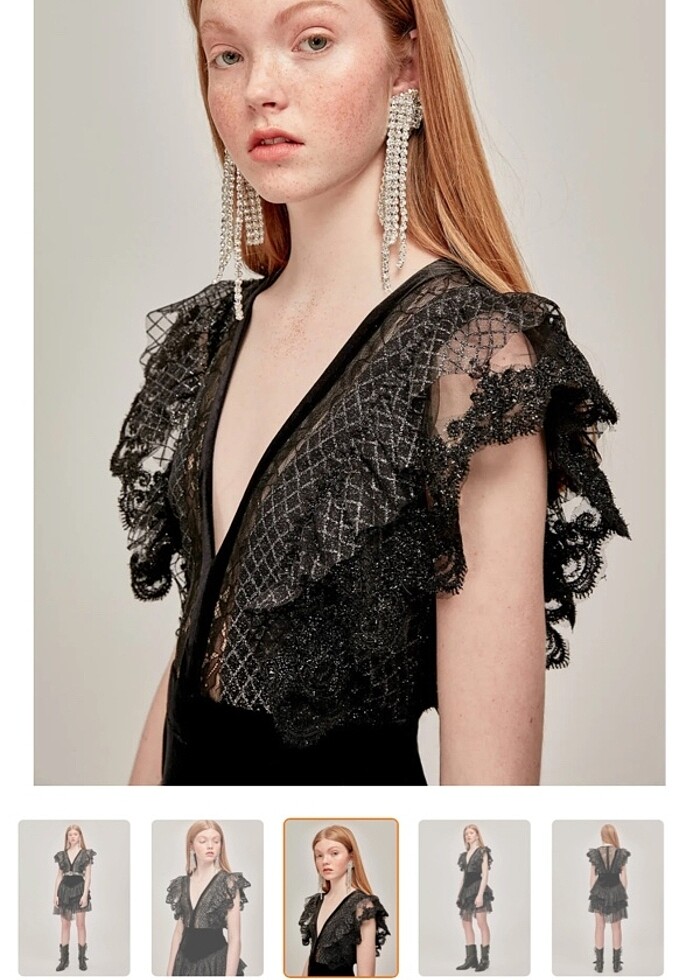Tap the highlighted close-up portrait thumbnail
Screen dimensions: 700x980
tap(341, 896)
